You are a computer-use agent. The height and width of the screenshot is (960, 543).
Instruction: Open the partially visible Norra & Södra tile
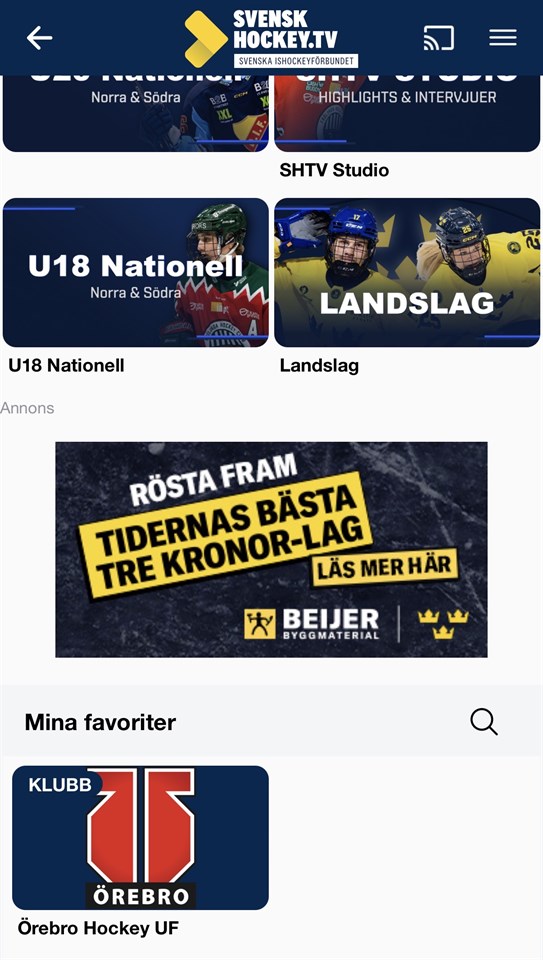click(x=136, y=113)
